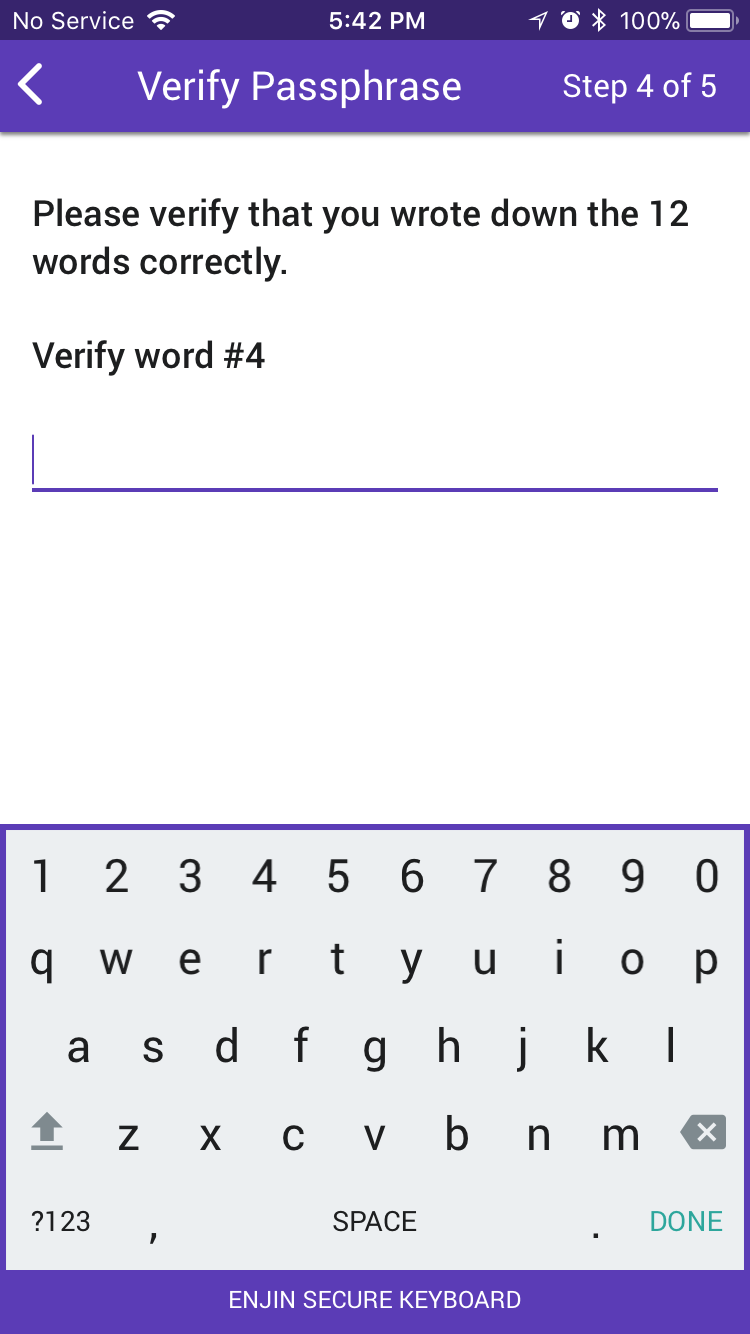Viewport: 750px width, 1334px height.
Task: Tap the comma key
Action: tap(153, 1228)
